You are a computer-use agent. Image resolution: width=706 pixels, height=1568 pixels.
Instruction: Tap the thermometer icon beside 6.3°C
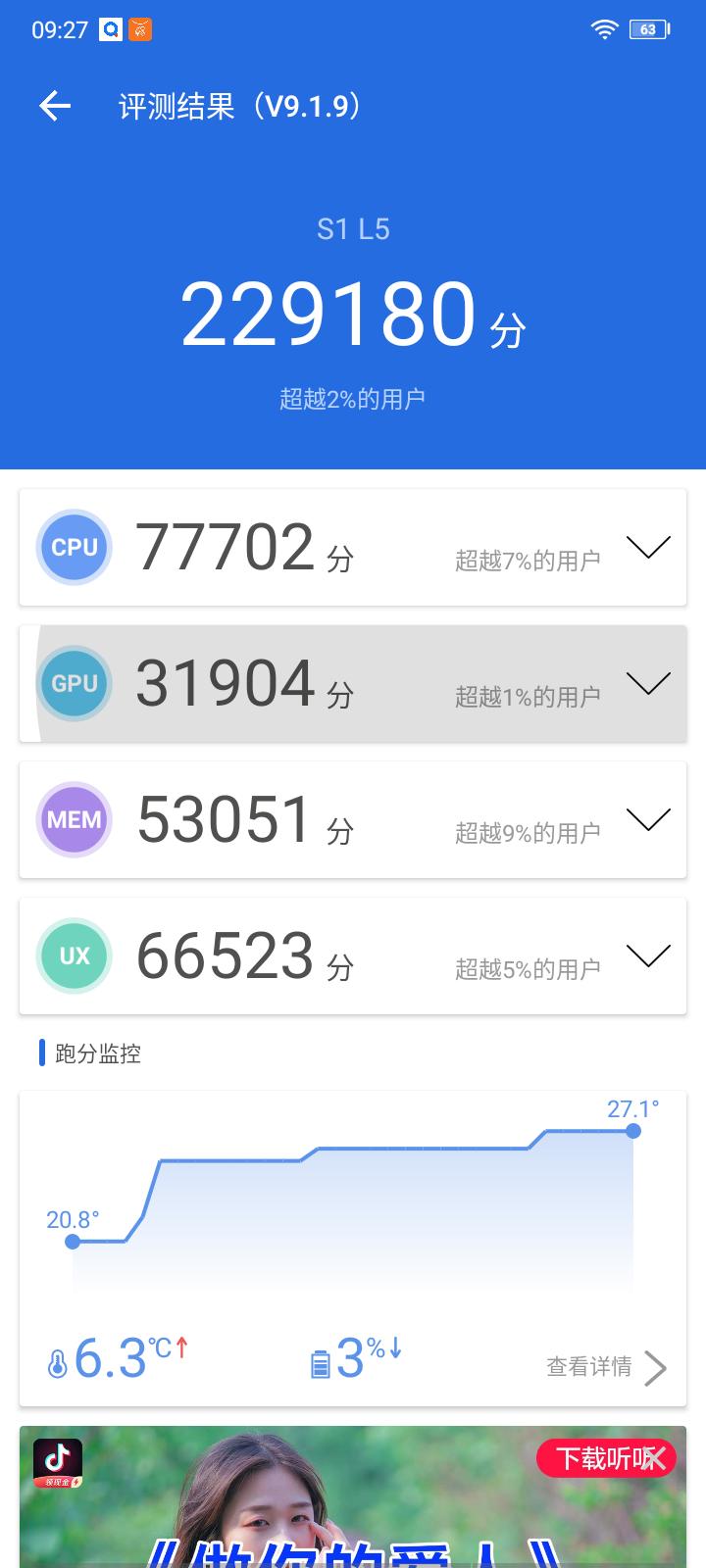(57, 1365)
